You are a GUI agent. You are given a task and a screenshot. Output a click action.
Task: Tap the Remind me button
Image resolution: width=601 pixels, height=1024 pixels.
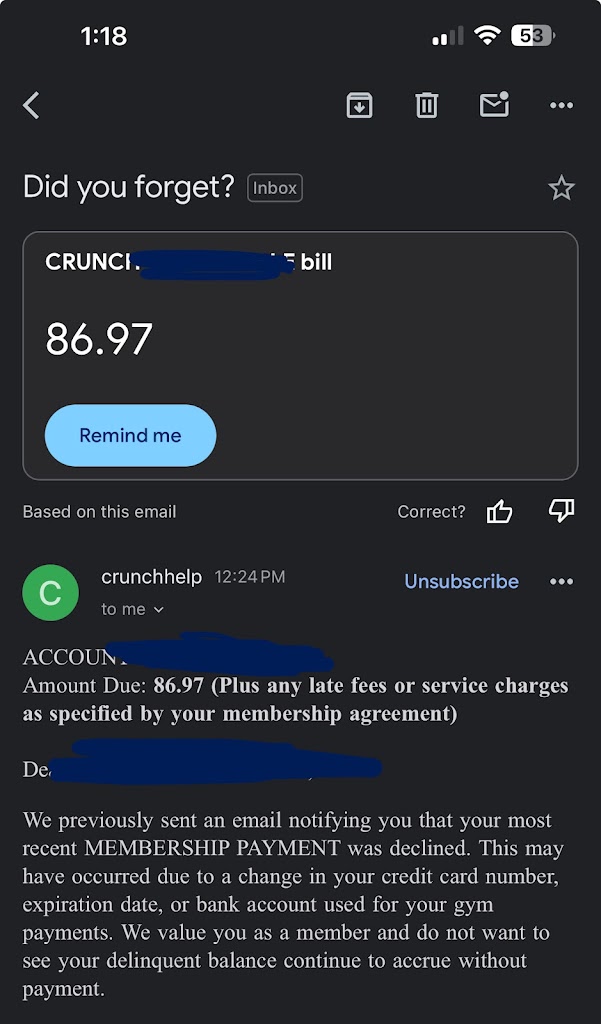[x=131, y=436]
